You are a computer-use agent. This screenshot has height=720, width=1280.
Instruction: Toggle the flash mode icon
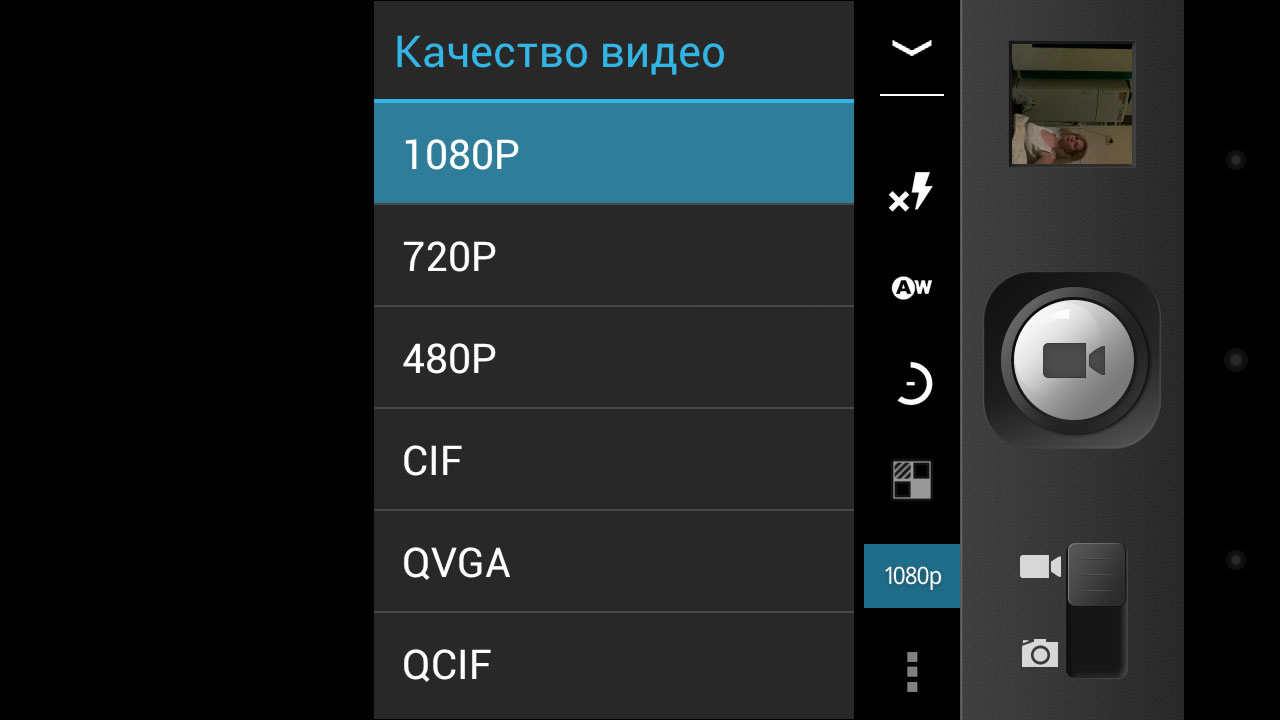(x=911, y=192)
